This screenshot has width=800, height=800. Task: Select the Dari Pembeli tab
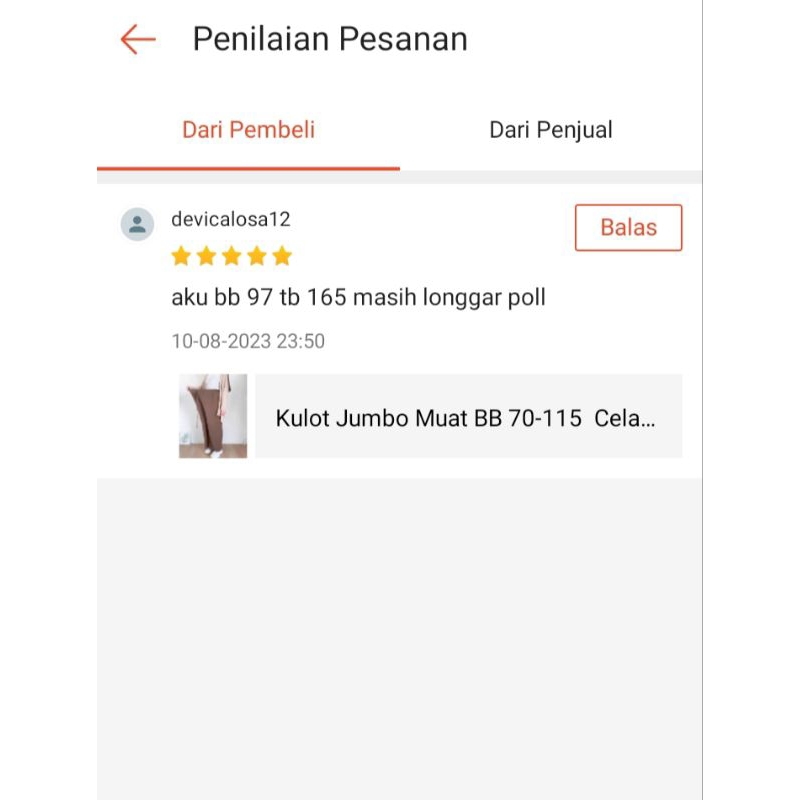coord(248,130)
